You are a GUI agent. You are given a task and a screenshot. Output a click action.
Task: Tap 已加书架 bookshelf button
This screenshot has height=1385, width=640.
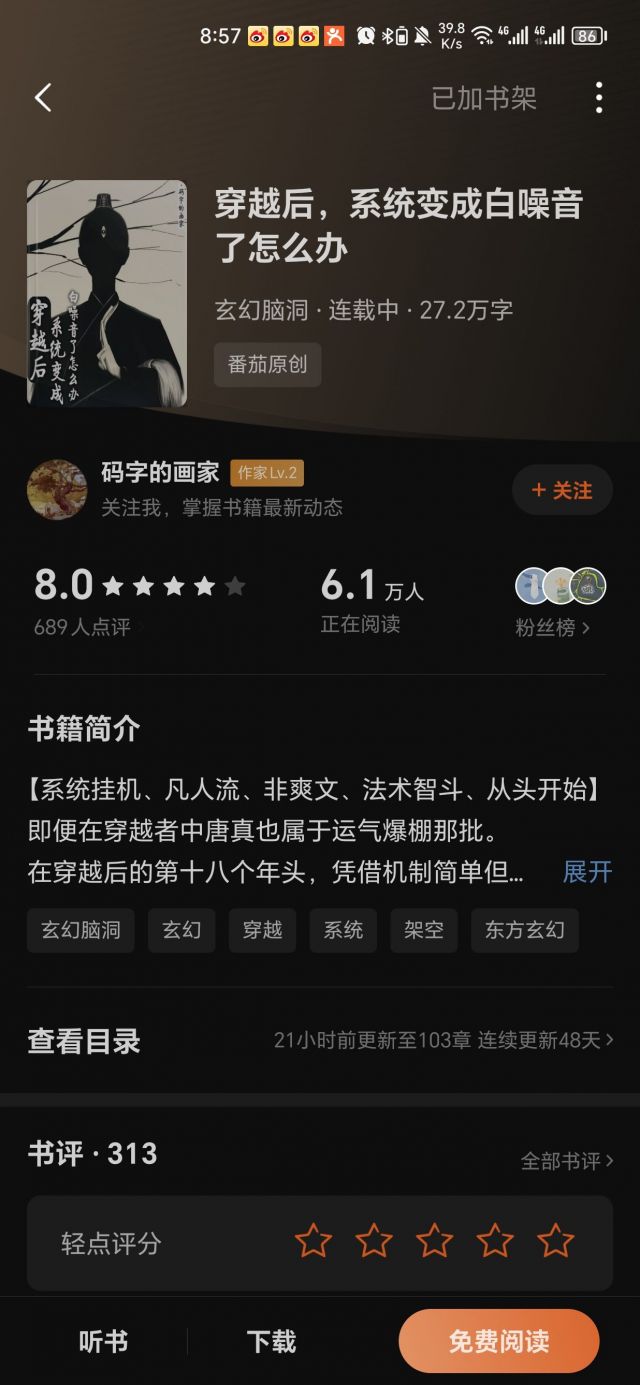coord(484,98)
